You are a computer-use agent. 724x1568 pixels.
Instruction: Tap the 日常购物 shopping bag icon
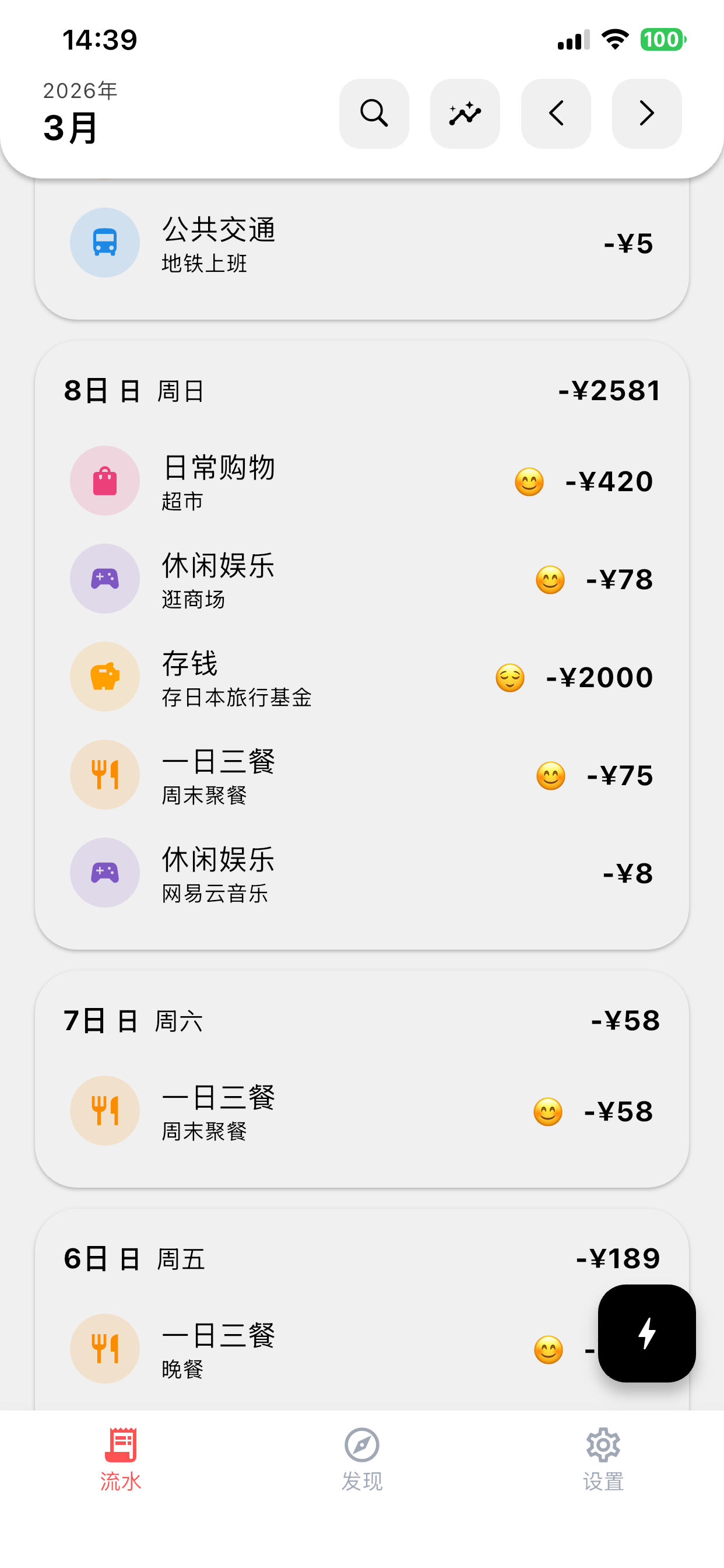point(105,480)
